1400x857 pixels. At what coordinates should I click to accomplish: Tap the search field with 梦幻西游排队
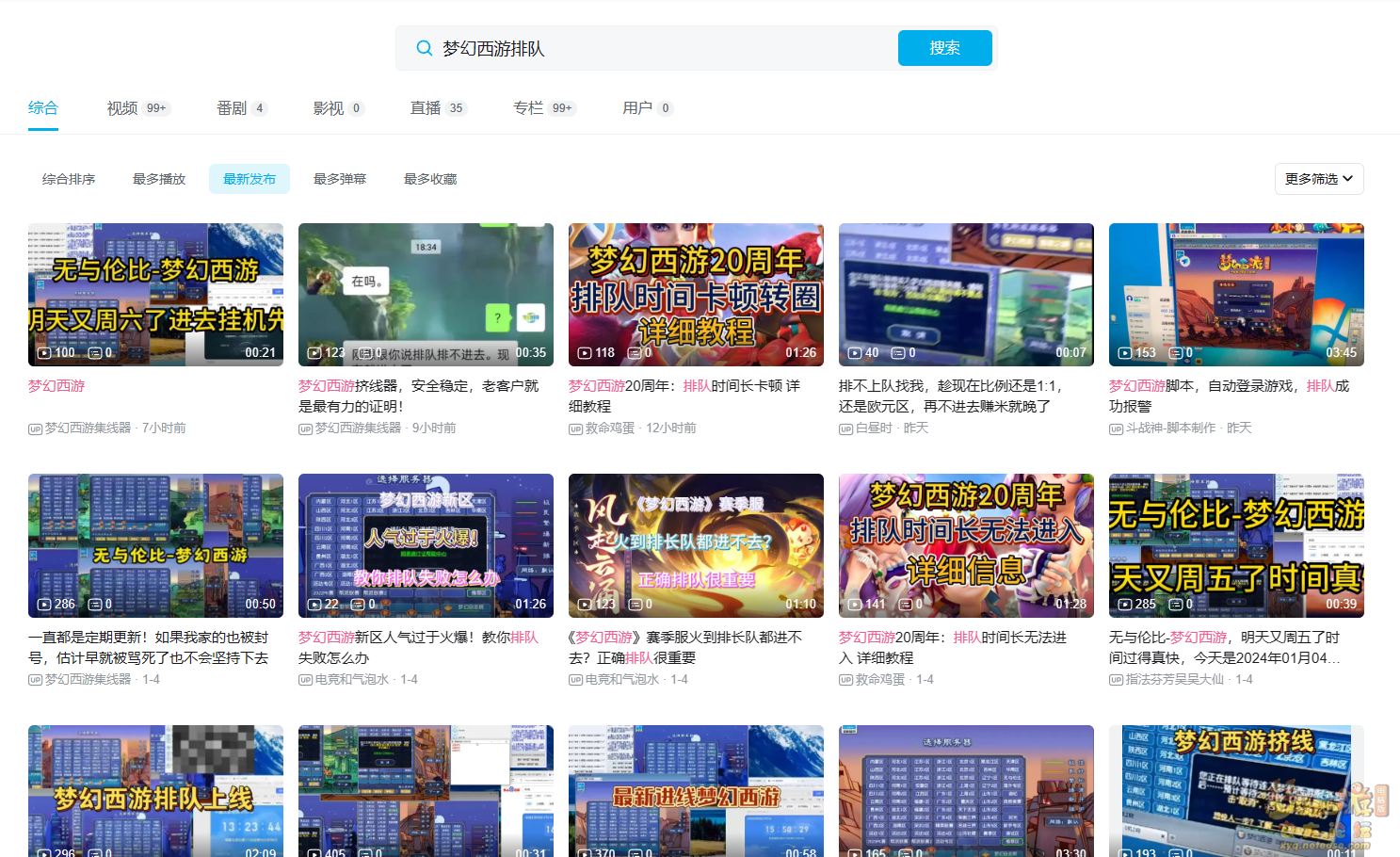659,48
